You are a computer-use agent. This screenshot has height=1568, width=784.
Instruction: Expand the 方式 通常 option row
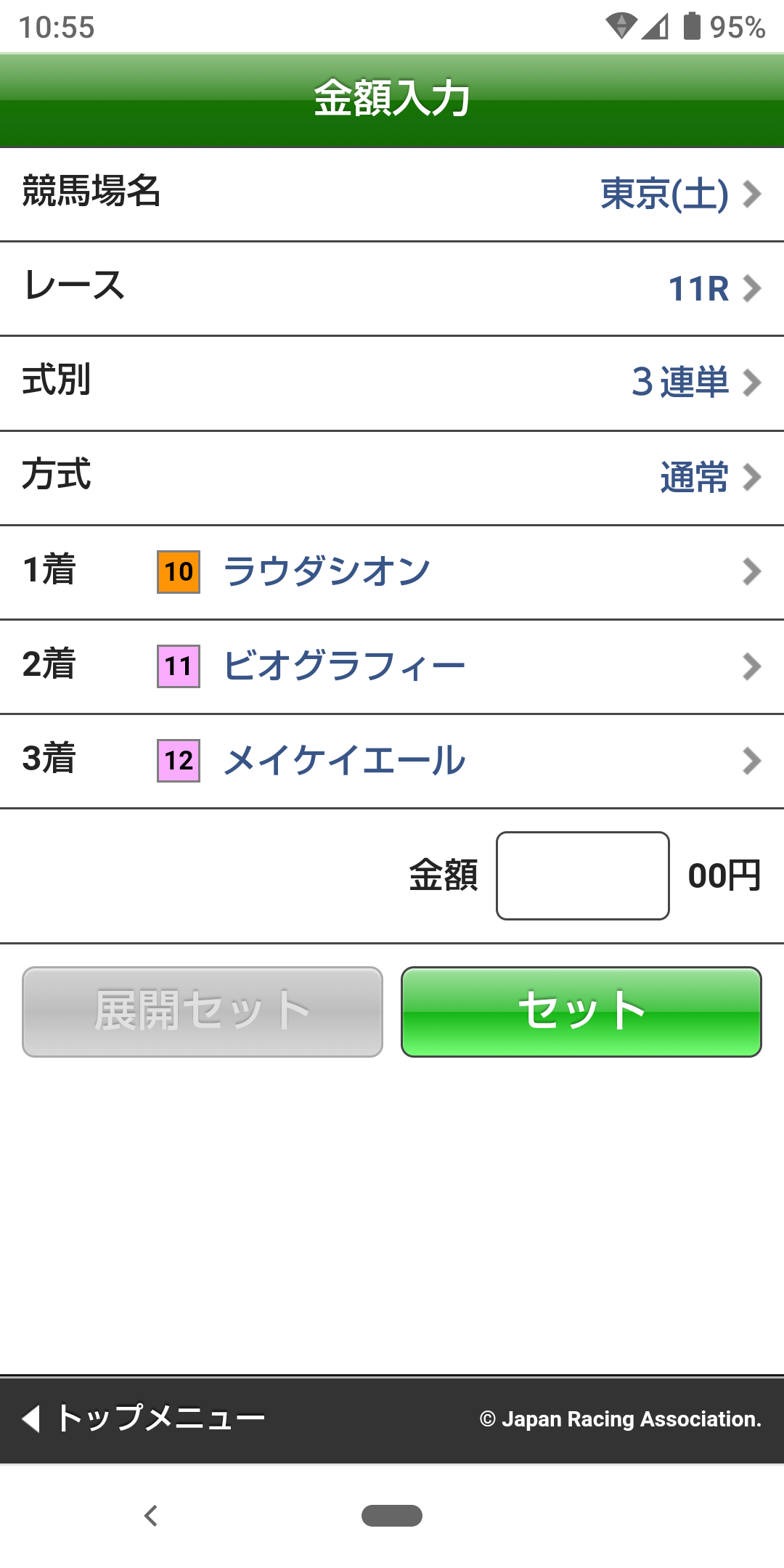(392, 477)
